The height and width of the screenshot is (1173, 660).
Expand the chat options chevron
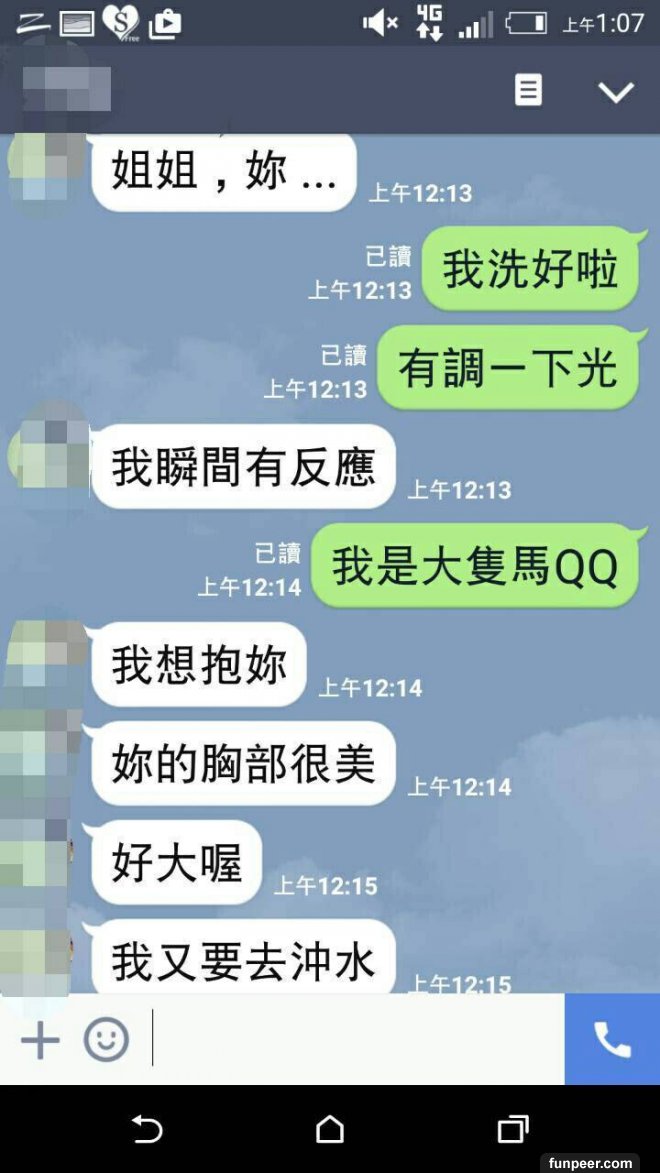coord(615,92)
